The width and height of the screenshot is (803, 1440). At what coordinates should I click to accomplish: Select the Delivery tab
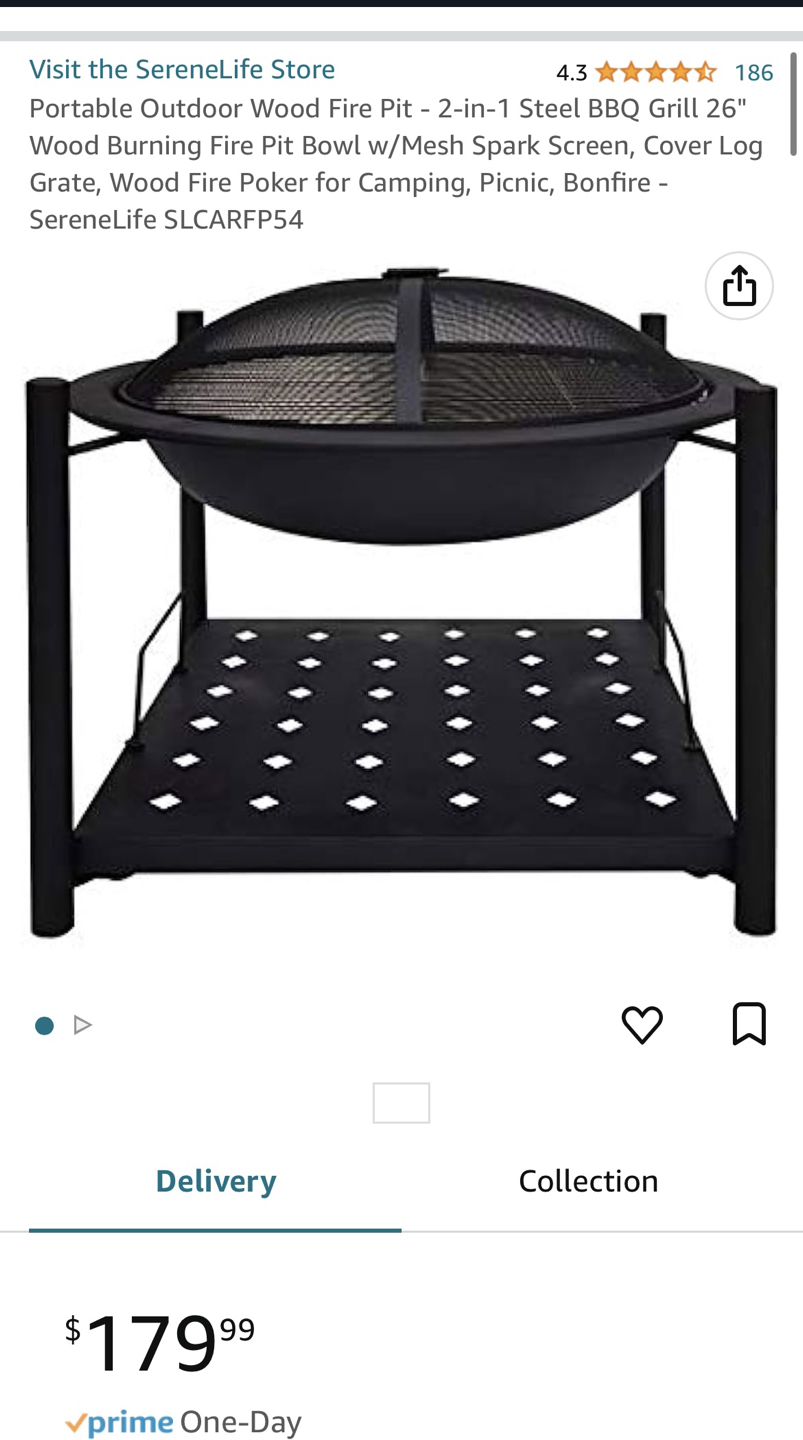click(x=215, y=1181)
